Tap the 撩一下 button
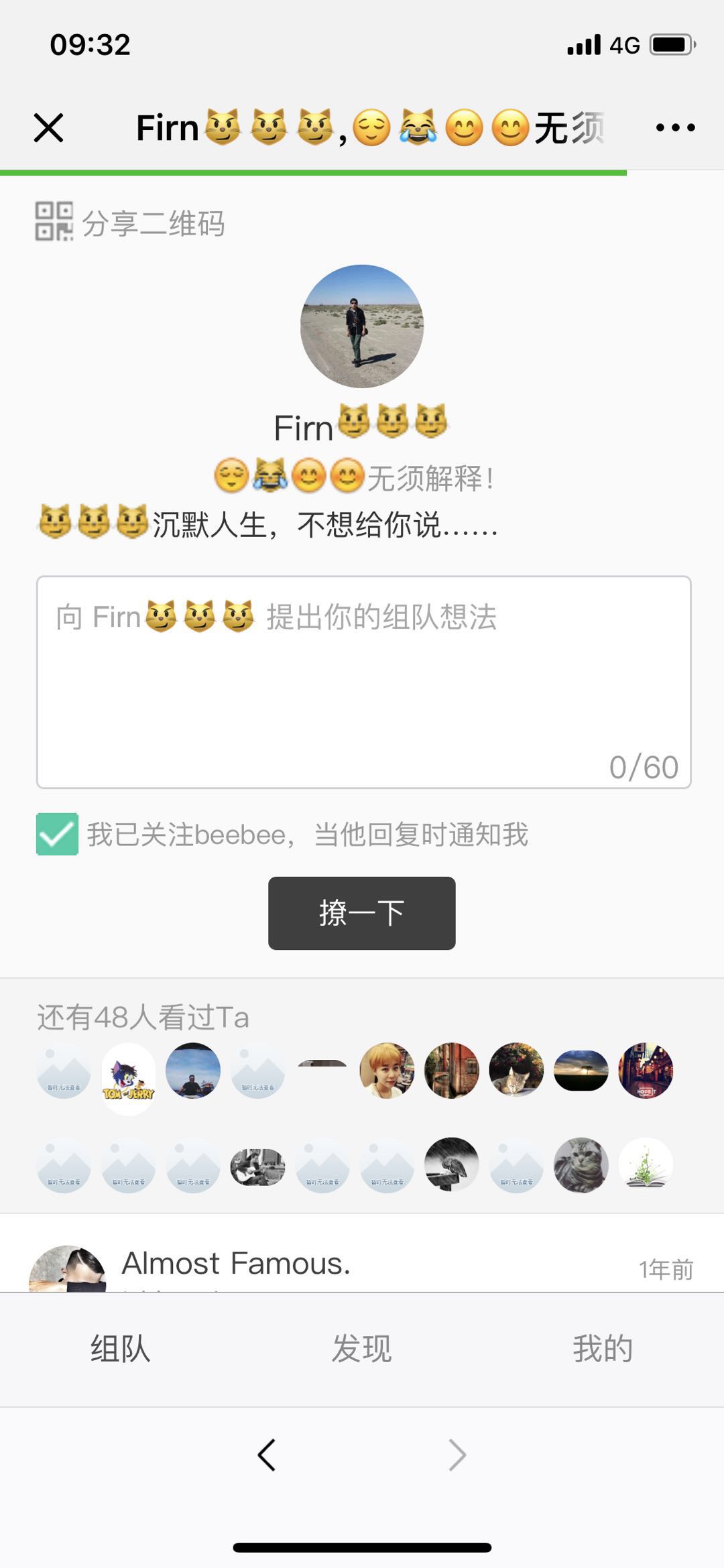 click(x=362, y=913)
